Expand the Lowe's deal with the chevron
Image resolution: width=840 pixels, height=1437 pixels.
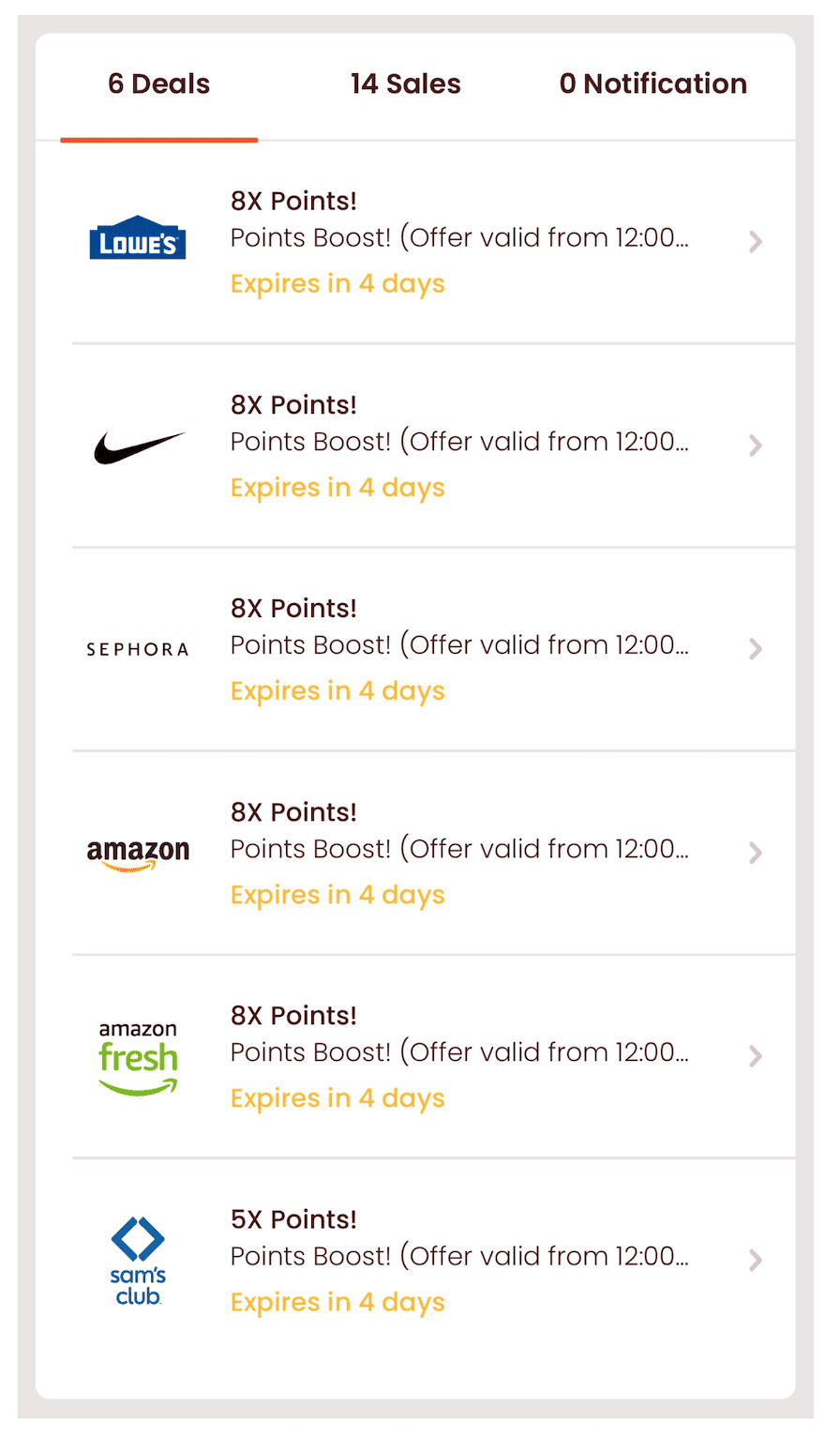click(756, 241)
